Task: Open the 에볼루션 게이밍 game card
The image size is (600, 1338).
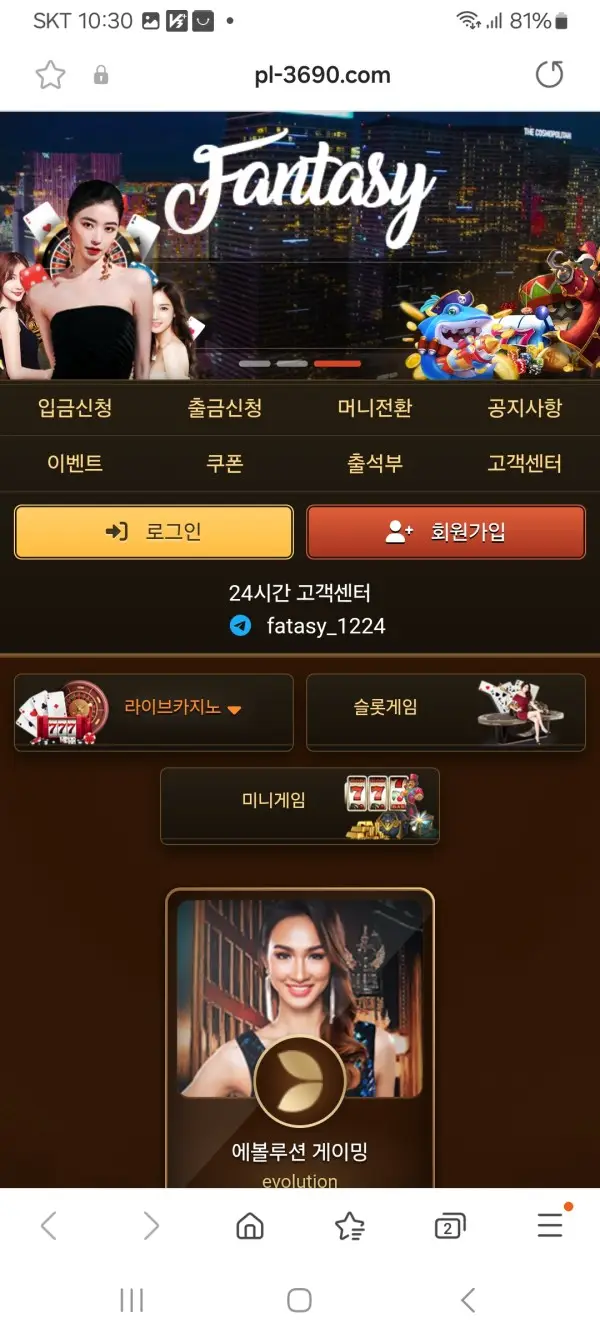Action: tap(300, 1040)
